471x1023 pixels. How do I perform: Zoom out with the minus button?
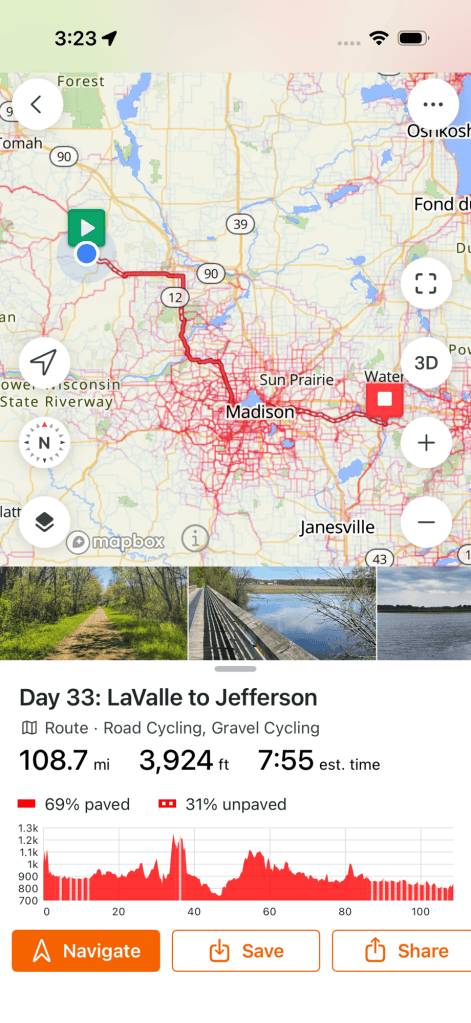[x=426, y=523]
